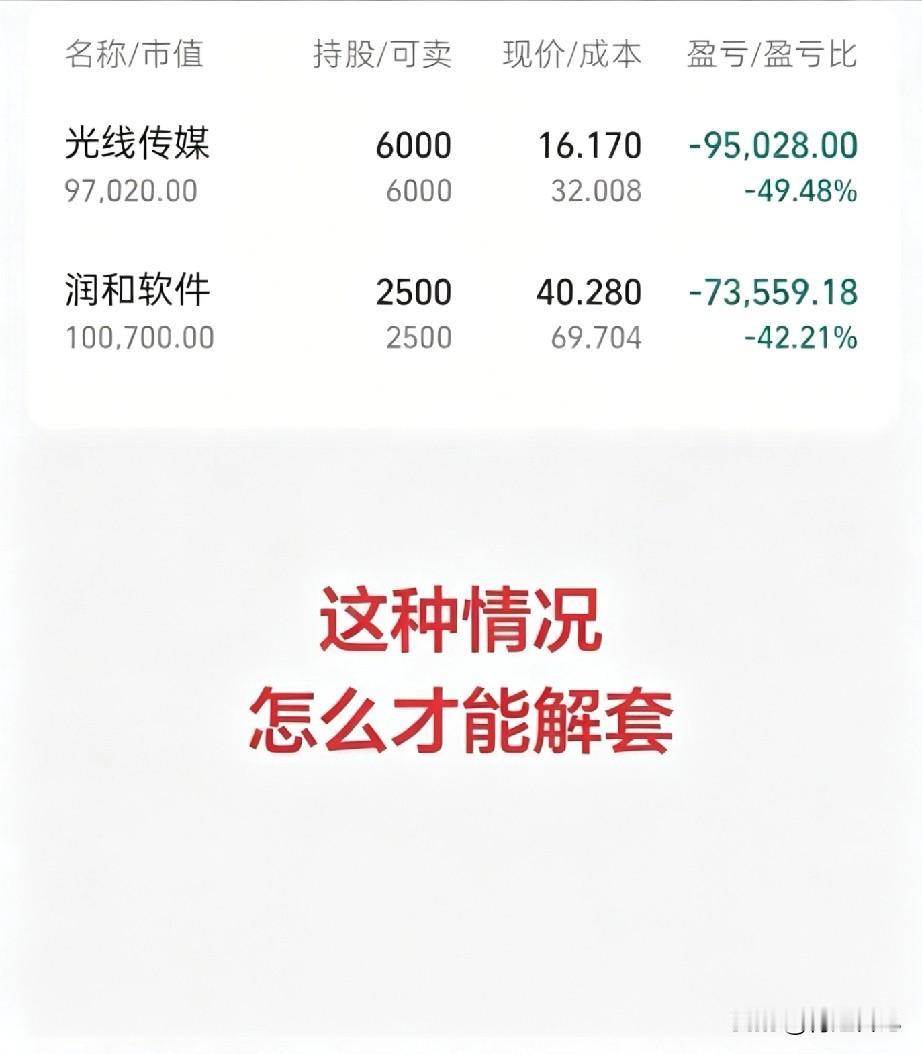Image resolution: width=922 pixels, height=1054 pixels.
Task: Sort by the 名称/市值 column header
Action: coord(134,57)
